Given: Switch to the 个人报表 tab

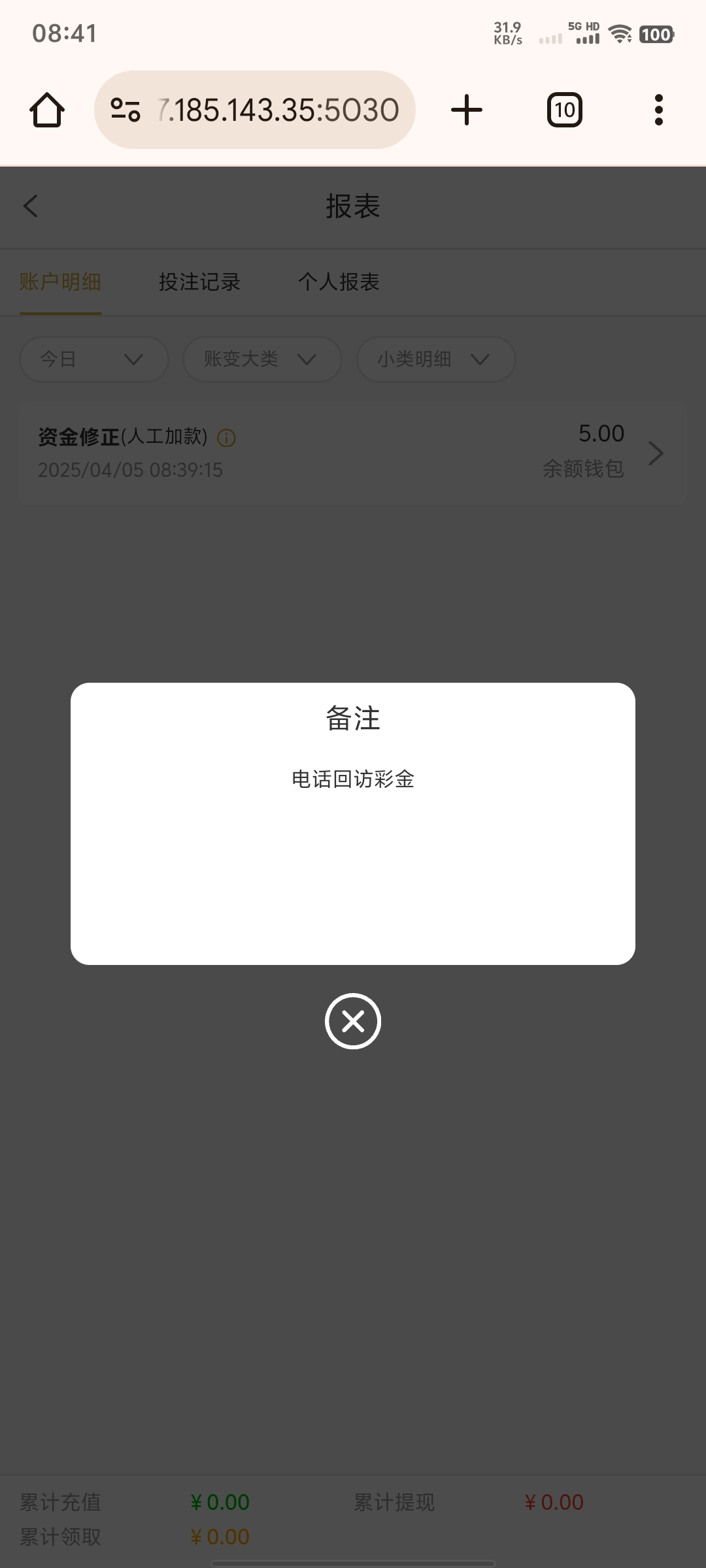Looking at the screenshot, I should 339,282.
